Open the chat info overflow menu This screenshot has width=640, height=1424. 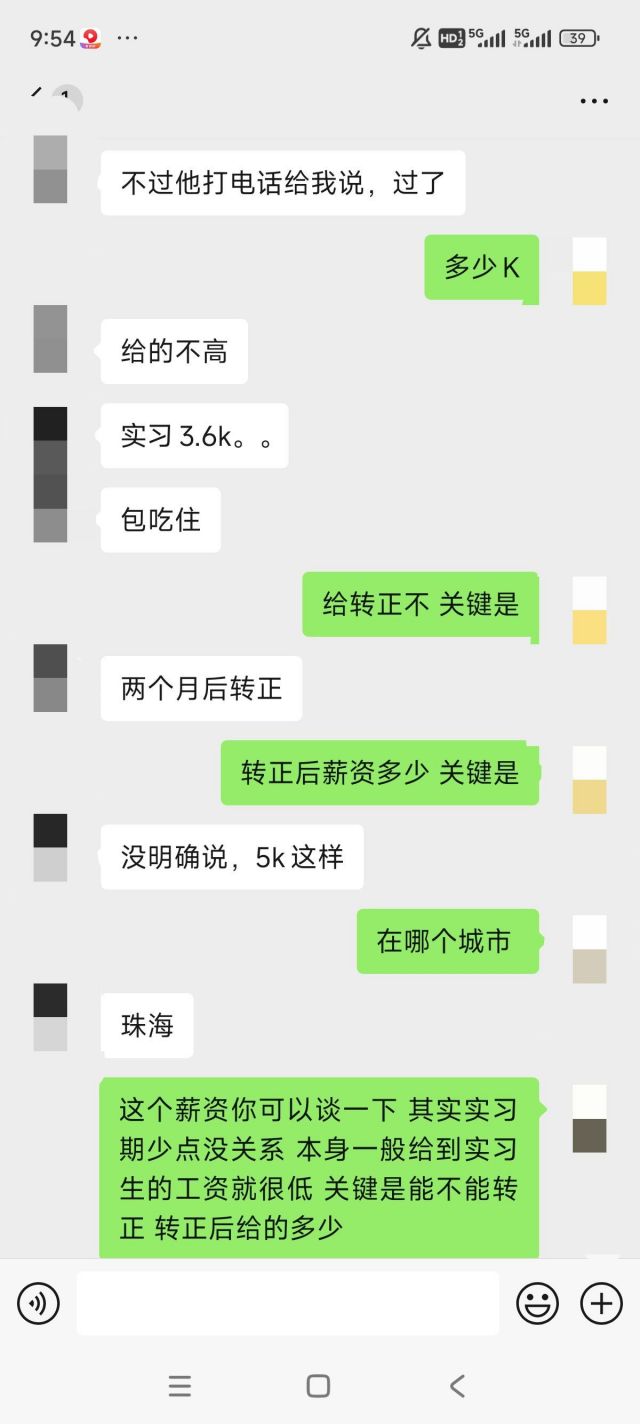[594, 101]
